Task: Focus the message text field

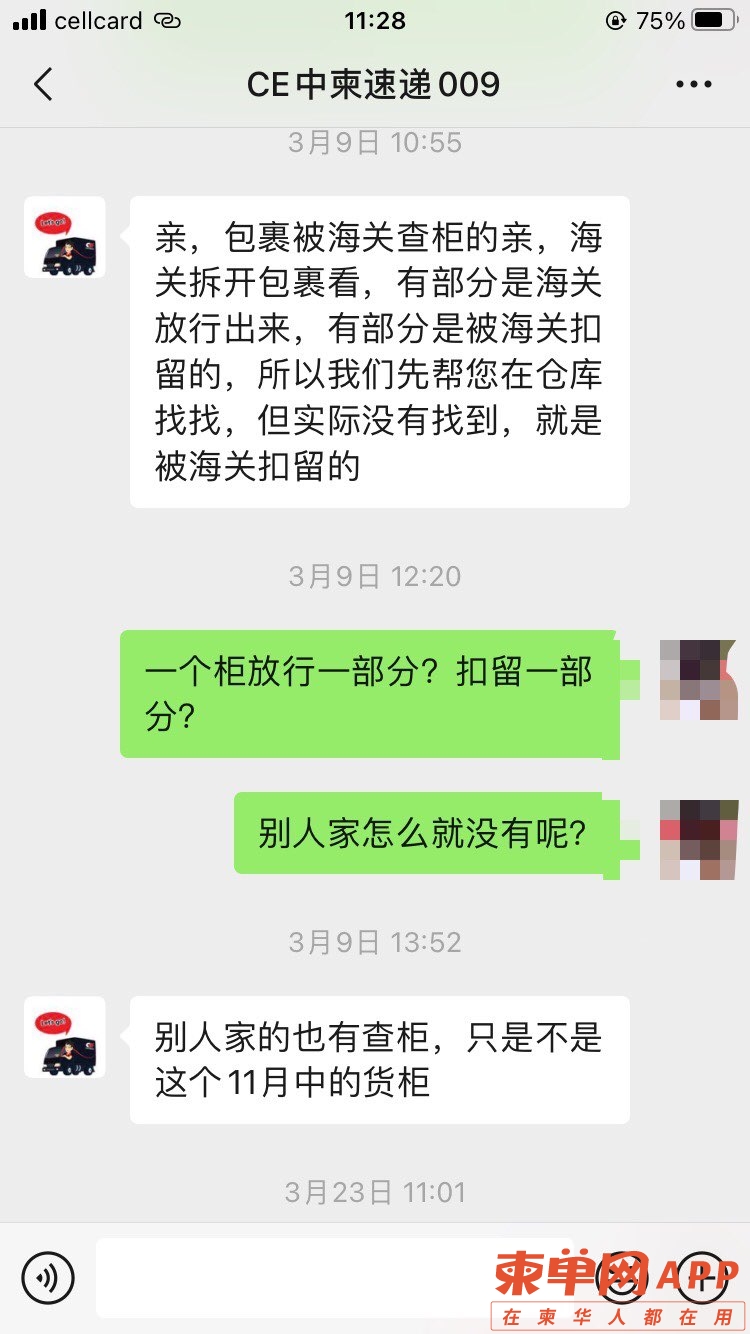Action: (x=330, y=1277)
